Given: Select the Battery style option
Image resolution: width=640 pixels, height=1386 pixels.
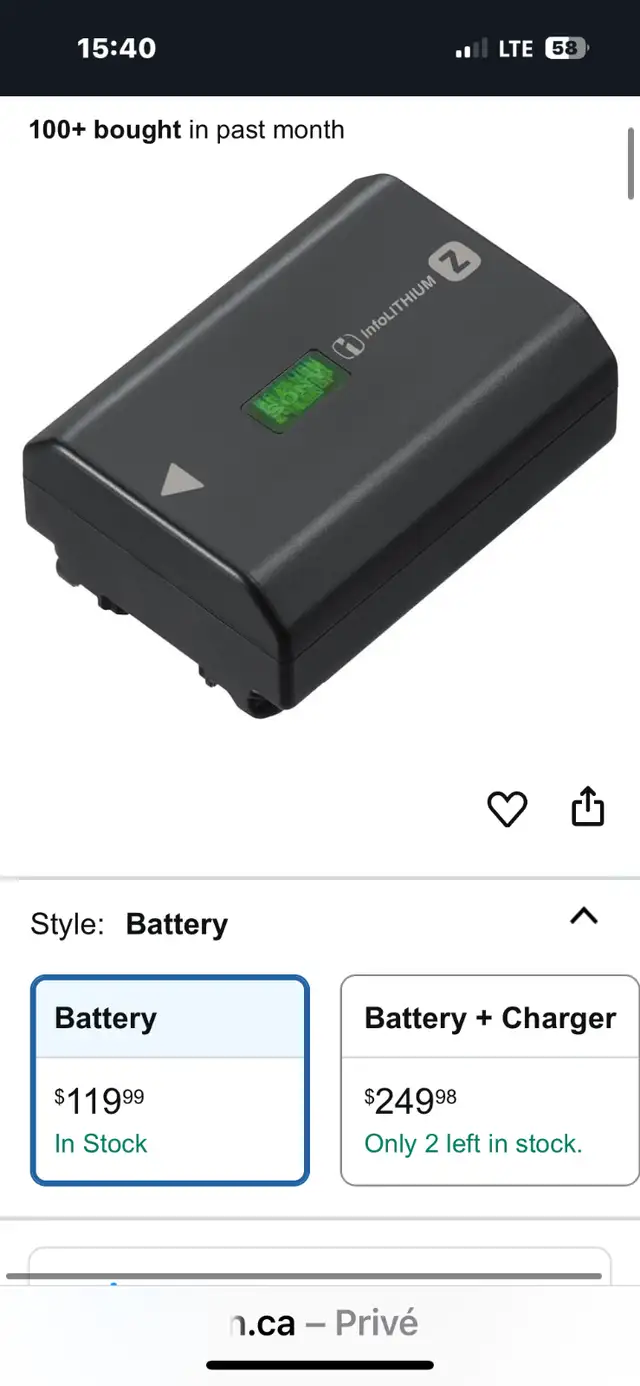Looking at the screenshot, I should point(170,1080).
